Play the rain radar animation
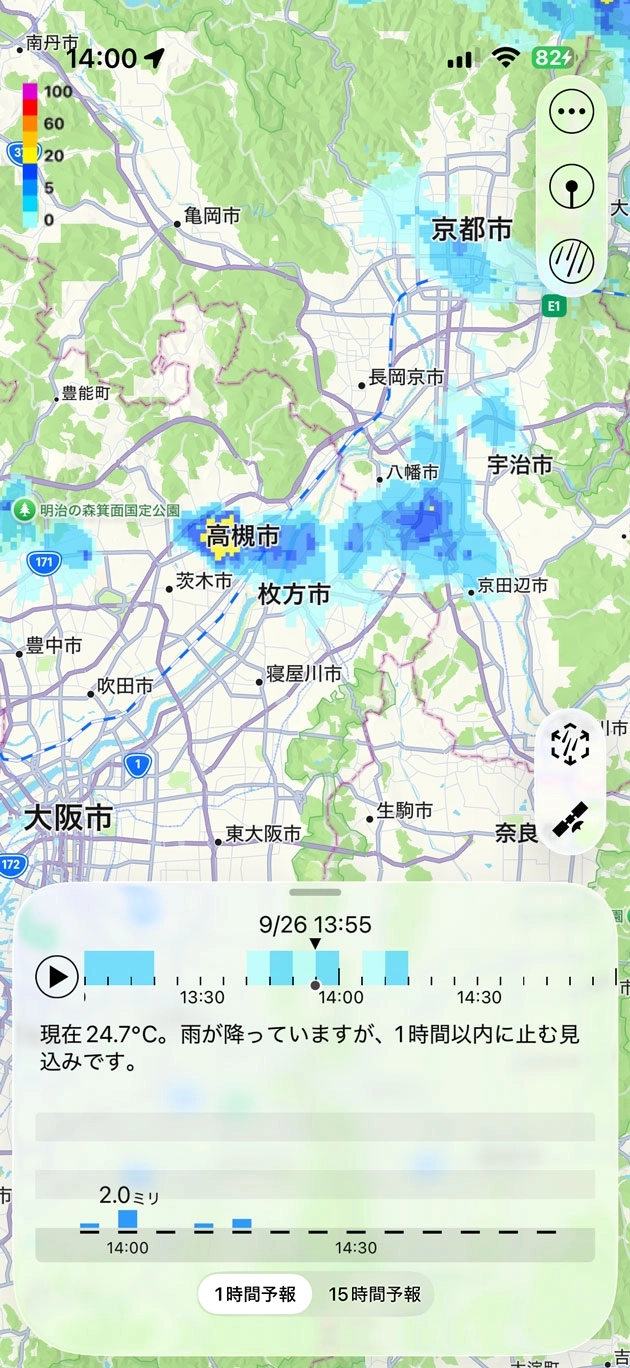The image size is (630, 1368). [x=57, y=975]
